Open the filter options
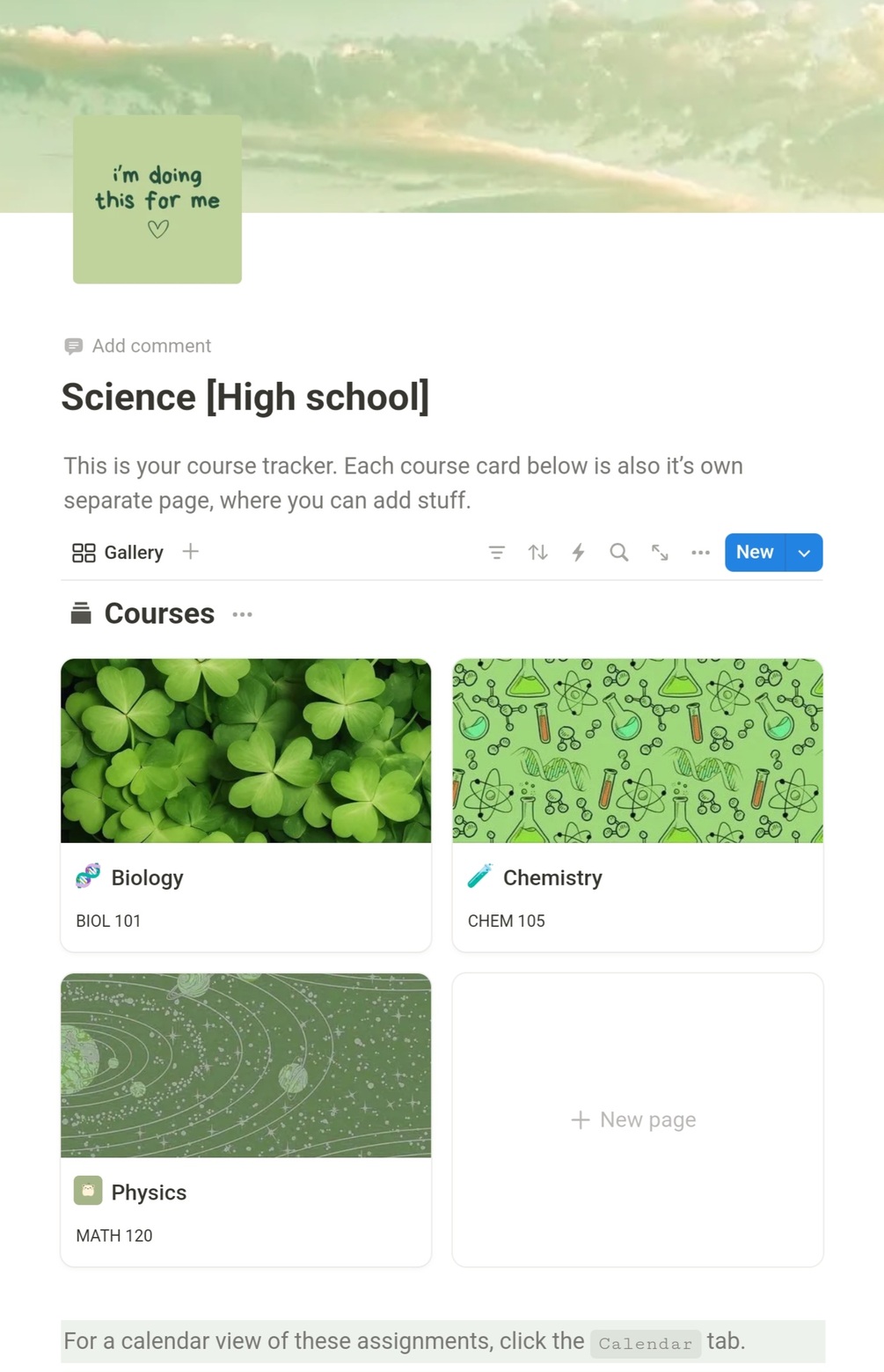The image size is (884, 1372). coord(497,553)
